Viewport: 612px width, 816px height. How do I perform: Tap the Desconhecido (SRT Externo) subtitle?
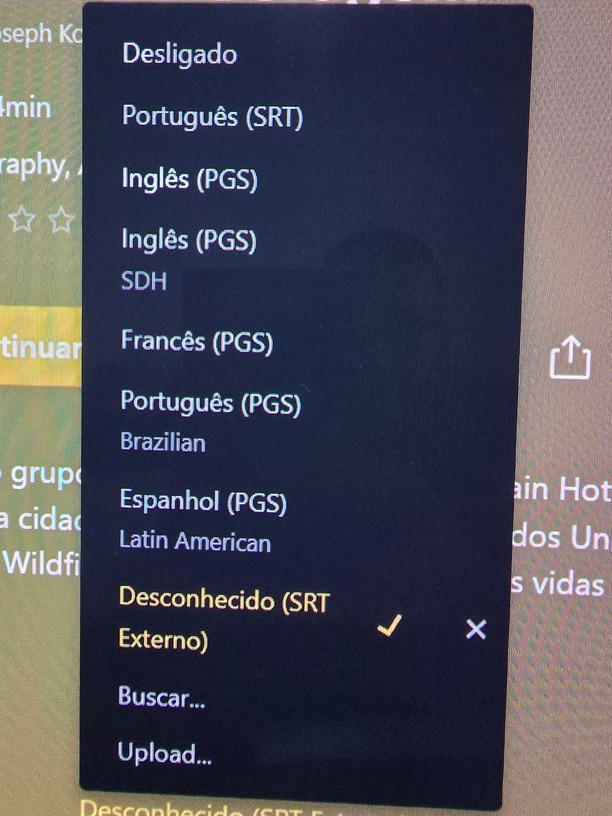click(223, 619)
